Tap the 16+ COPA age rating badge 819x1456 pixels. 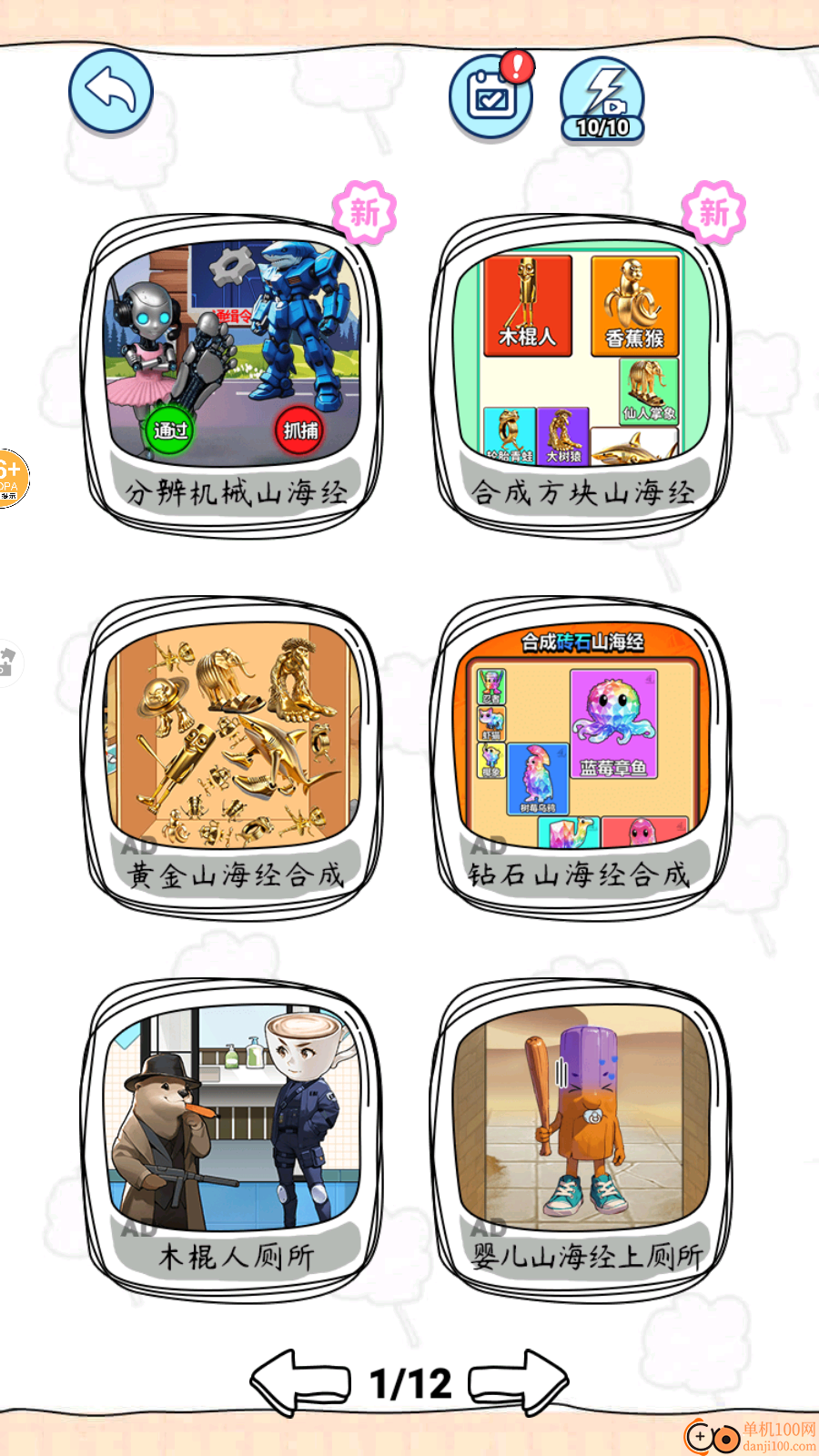click(11, 477)
